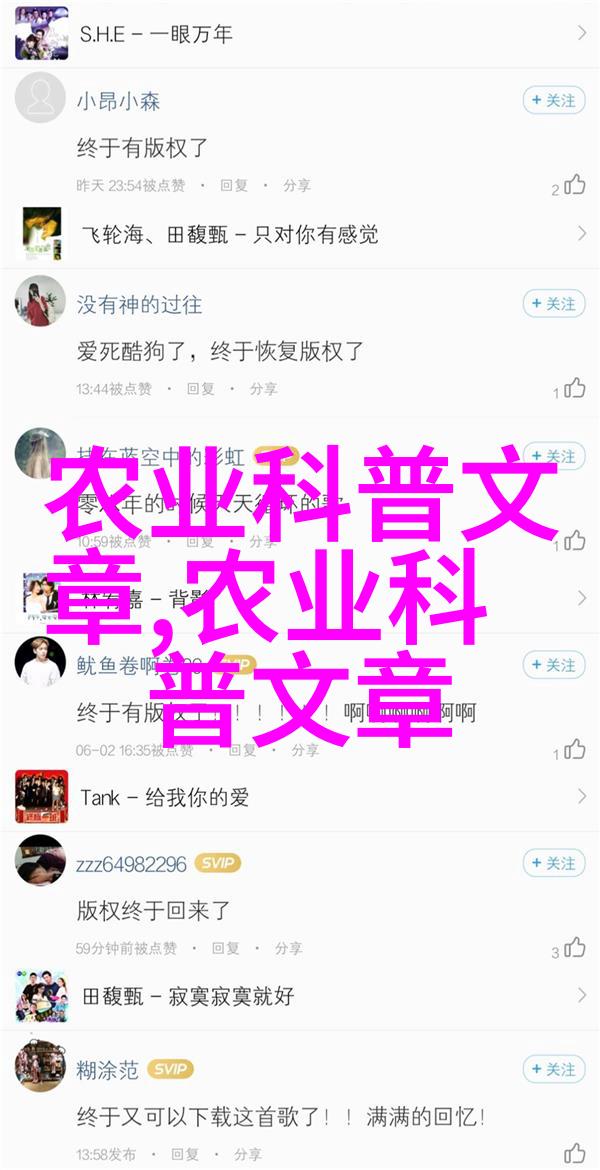
Task: Follow user 鱿鱼卷
Action: click(553, 665)
